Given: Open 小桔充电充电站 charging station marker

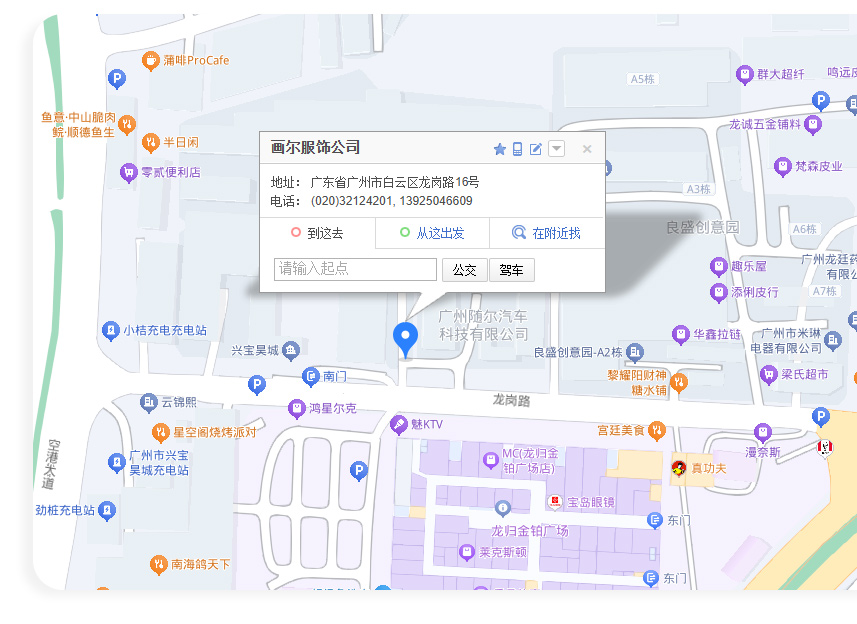Looking at the screenshot, I should tap(110, 330).
